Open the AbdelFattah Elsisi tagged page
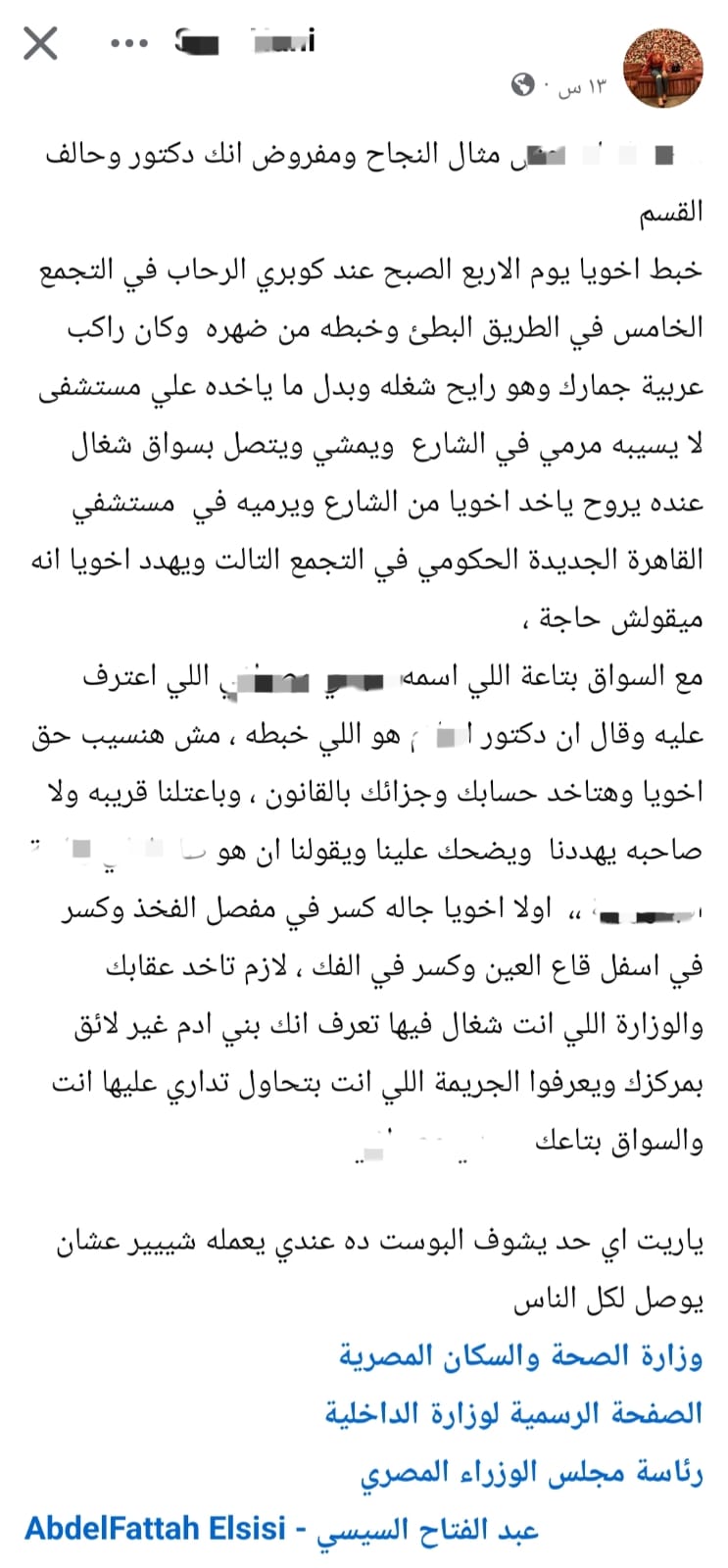The height and width of the screenshot is (1568, 728). [x=282, y=1528]
